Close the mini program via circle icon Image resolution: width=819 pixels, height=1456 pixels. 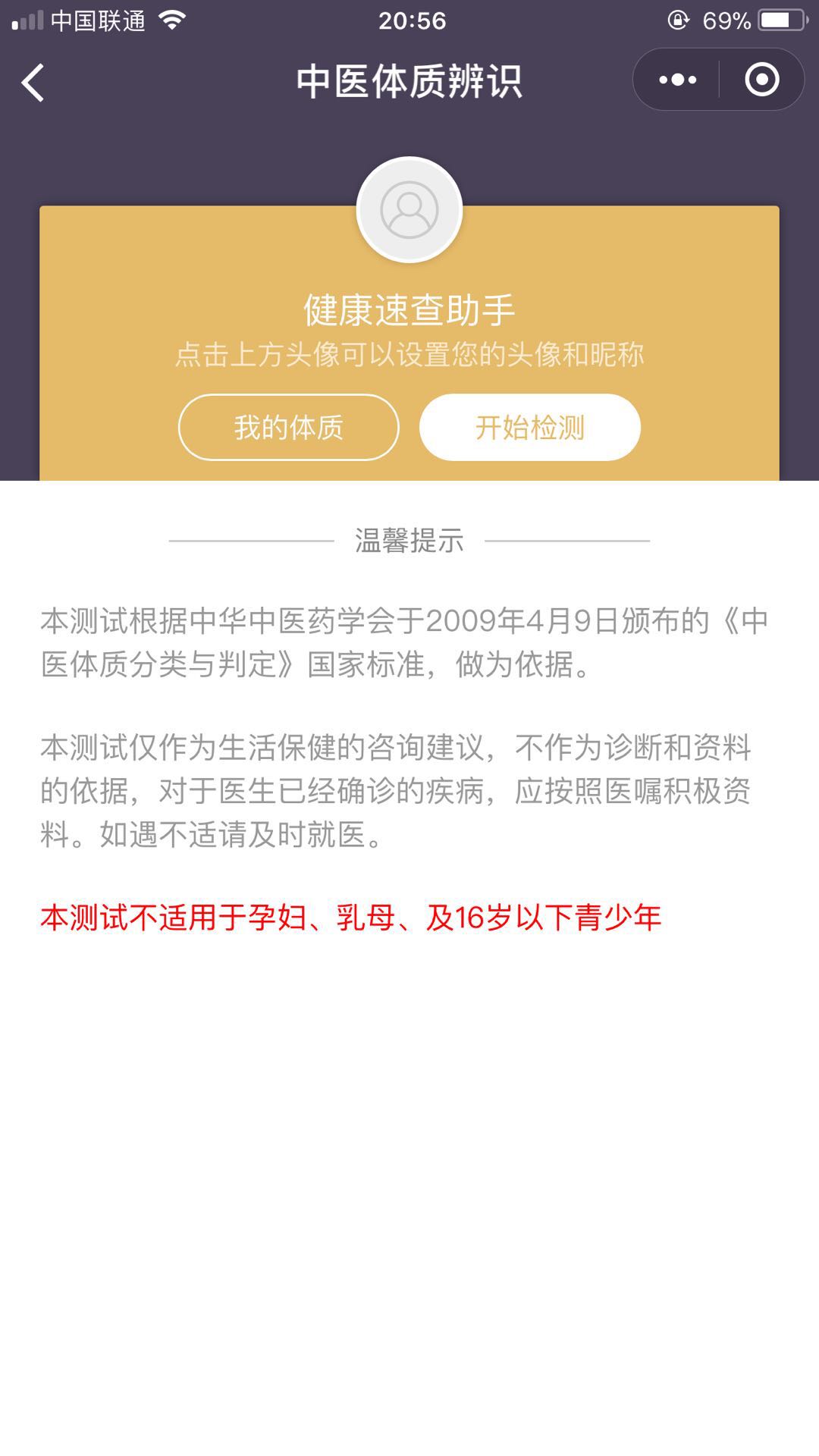tap(761, 80)
